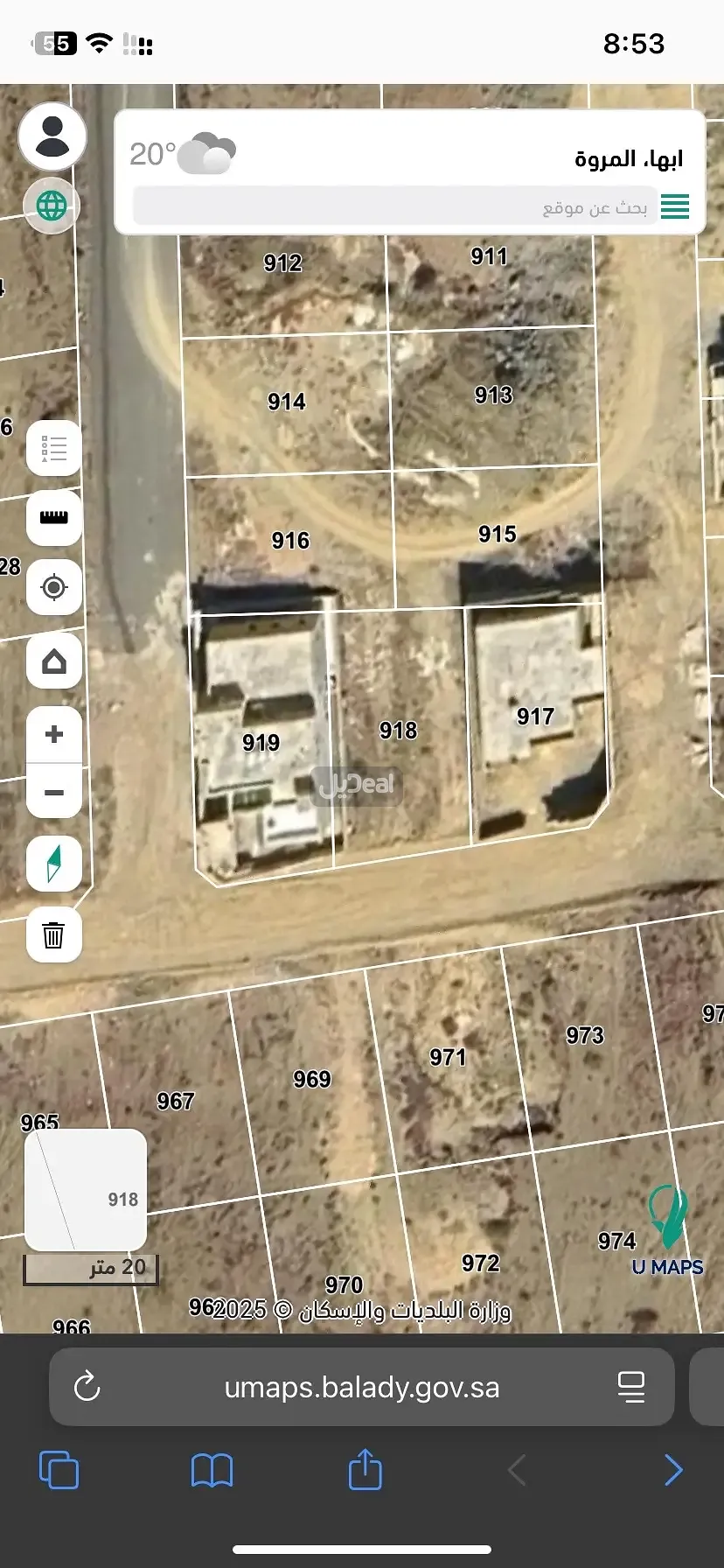Tap the home icon in sidebar

[54, 661]
